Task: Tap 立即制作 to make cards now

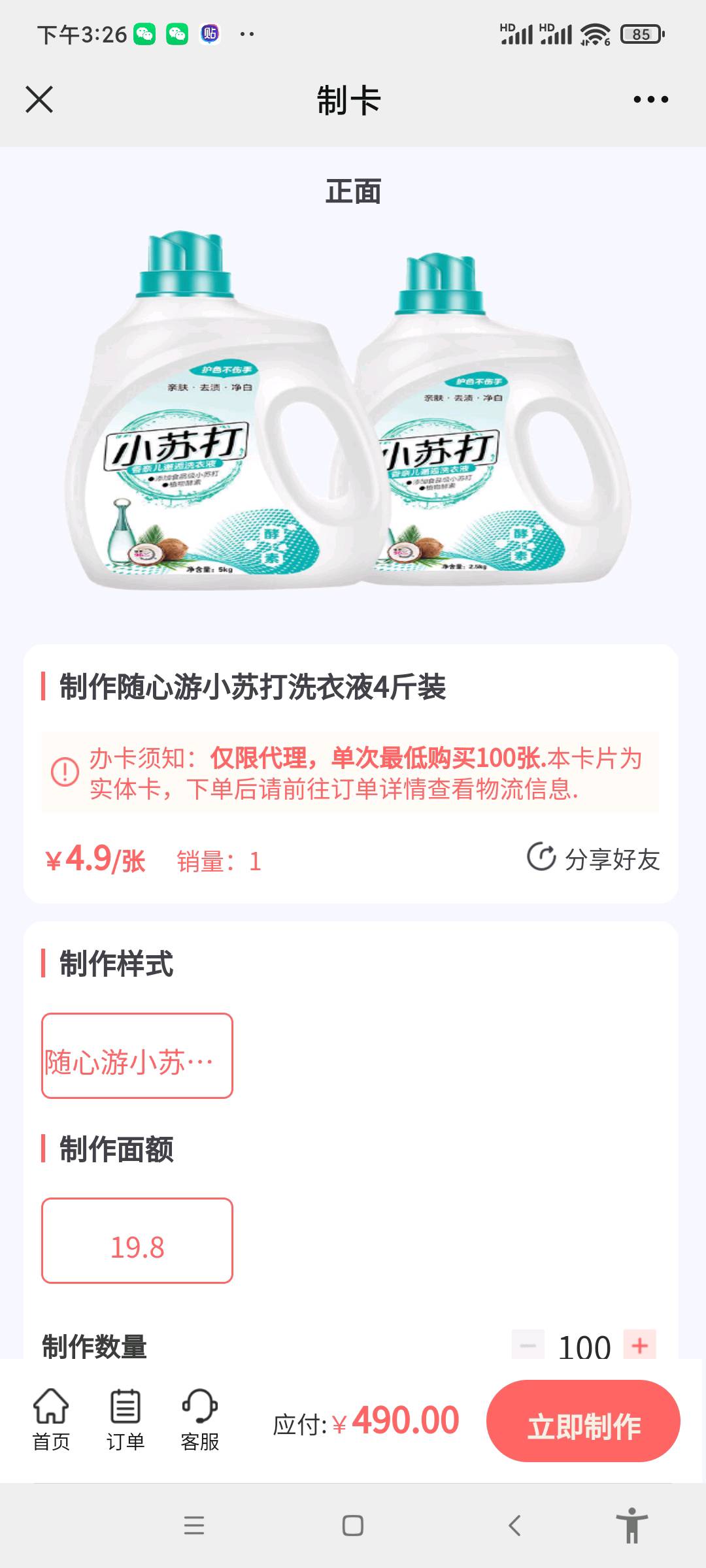Action: coord(583,1422)
